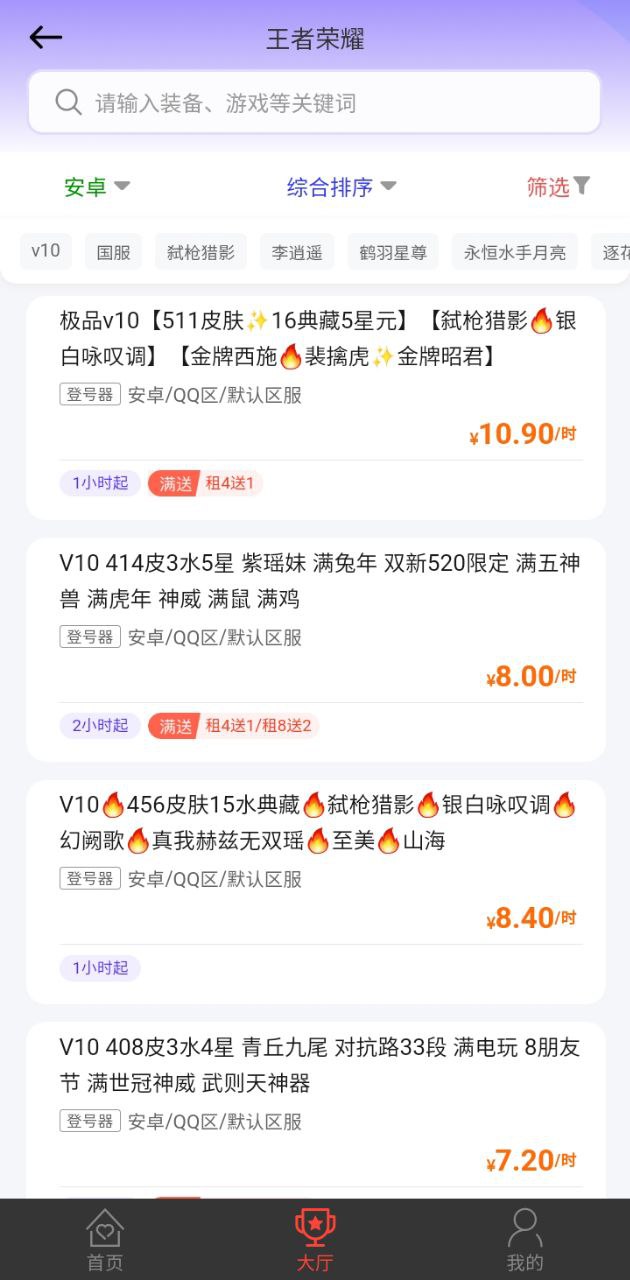
Task: Choose the 弑枪猎影 chip
Action: pos(201,252)
